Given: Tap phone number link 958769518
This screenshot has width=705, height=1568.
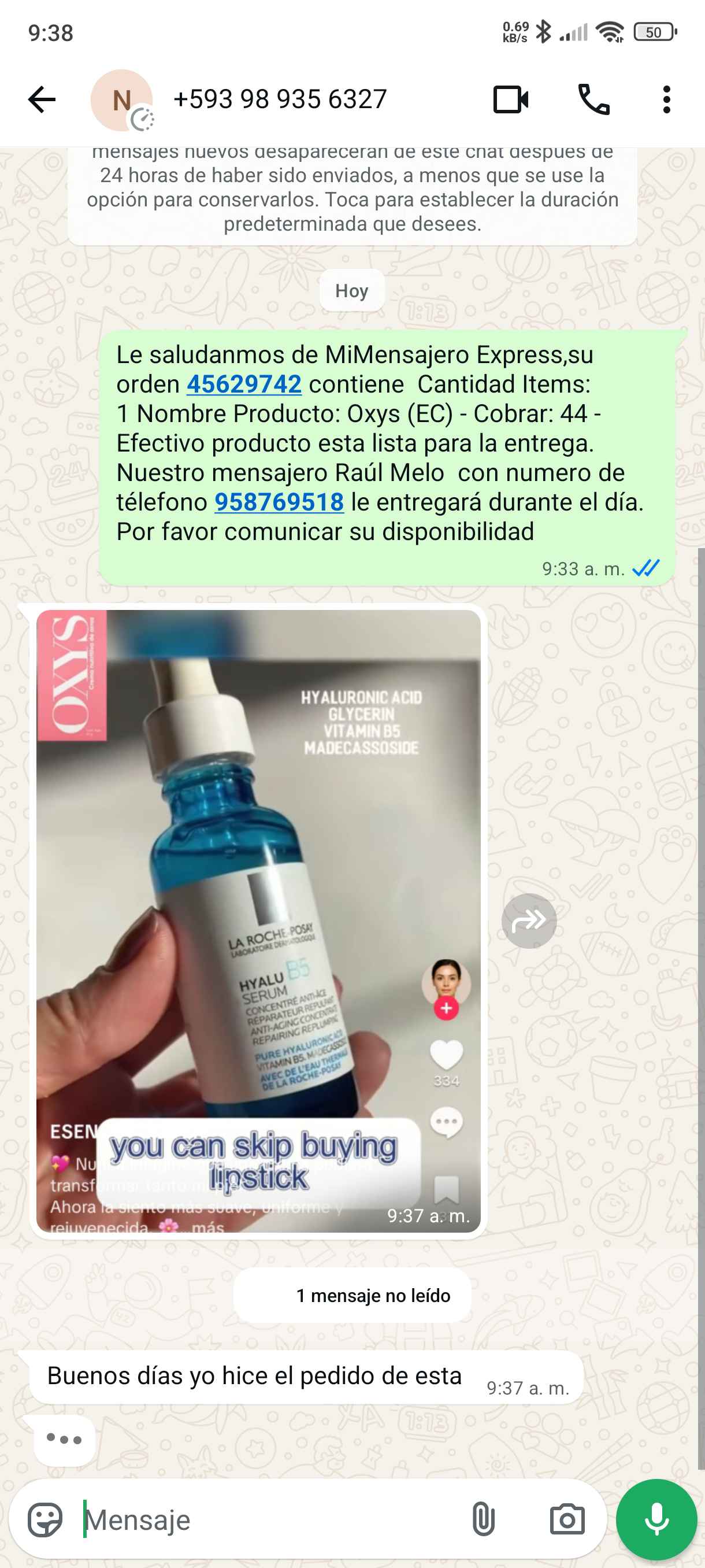Looking at the screenshot, I should point(279,503).
